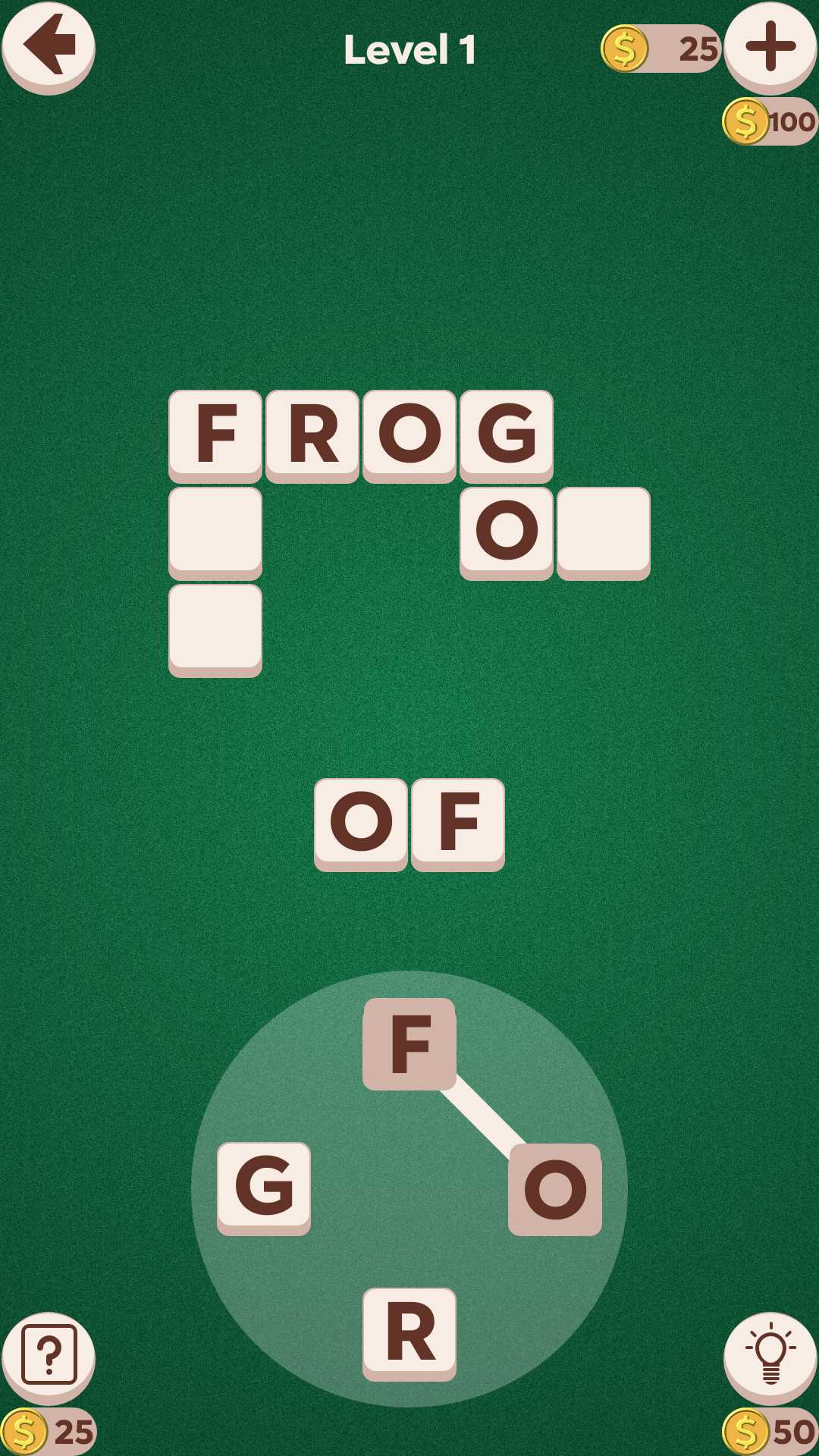Add more coins with the plus button
Image resolution: width=819 pixels, height=1456 pixels.
coord(770,47)
